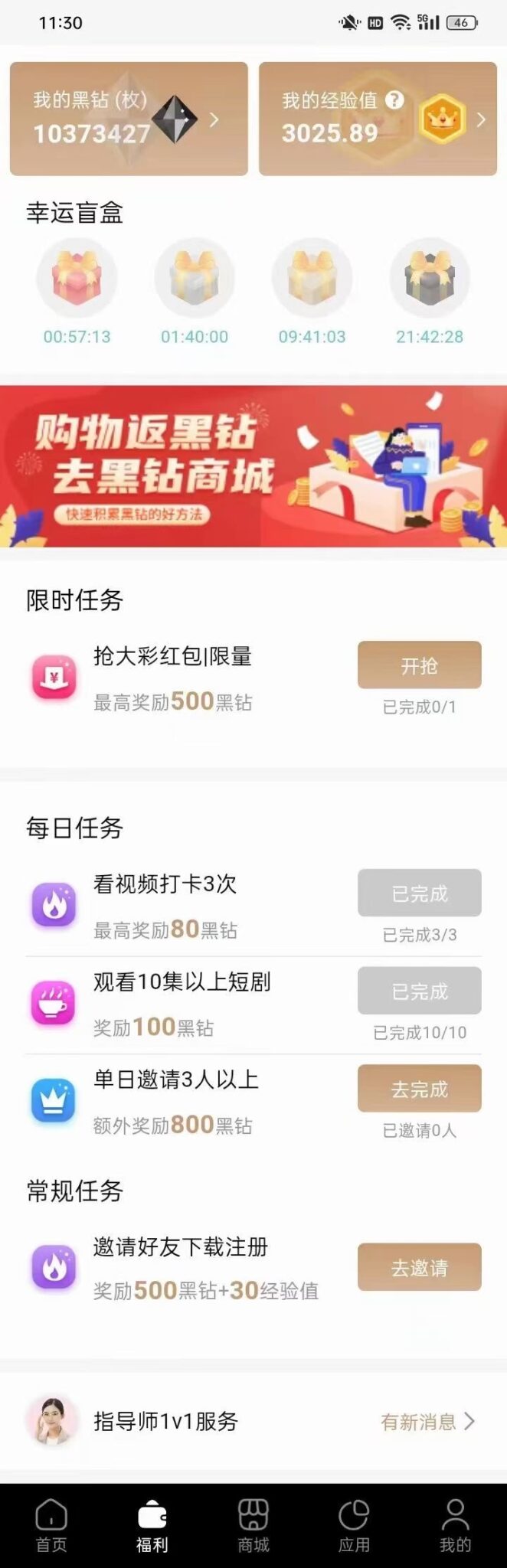The width and height of the screenshot is (507, 1568).
Task: Tap 开抢 for the red packet task
Action: coord(419,665)
